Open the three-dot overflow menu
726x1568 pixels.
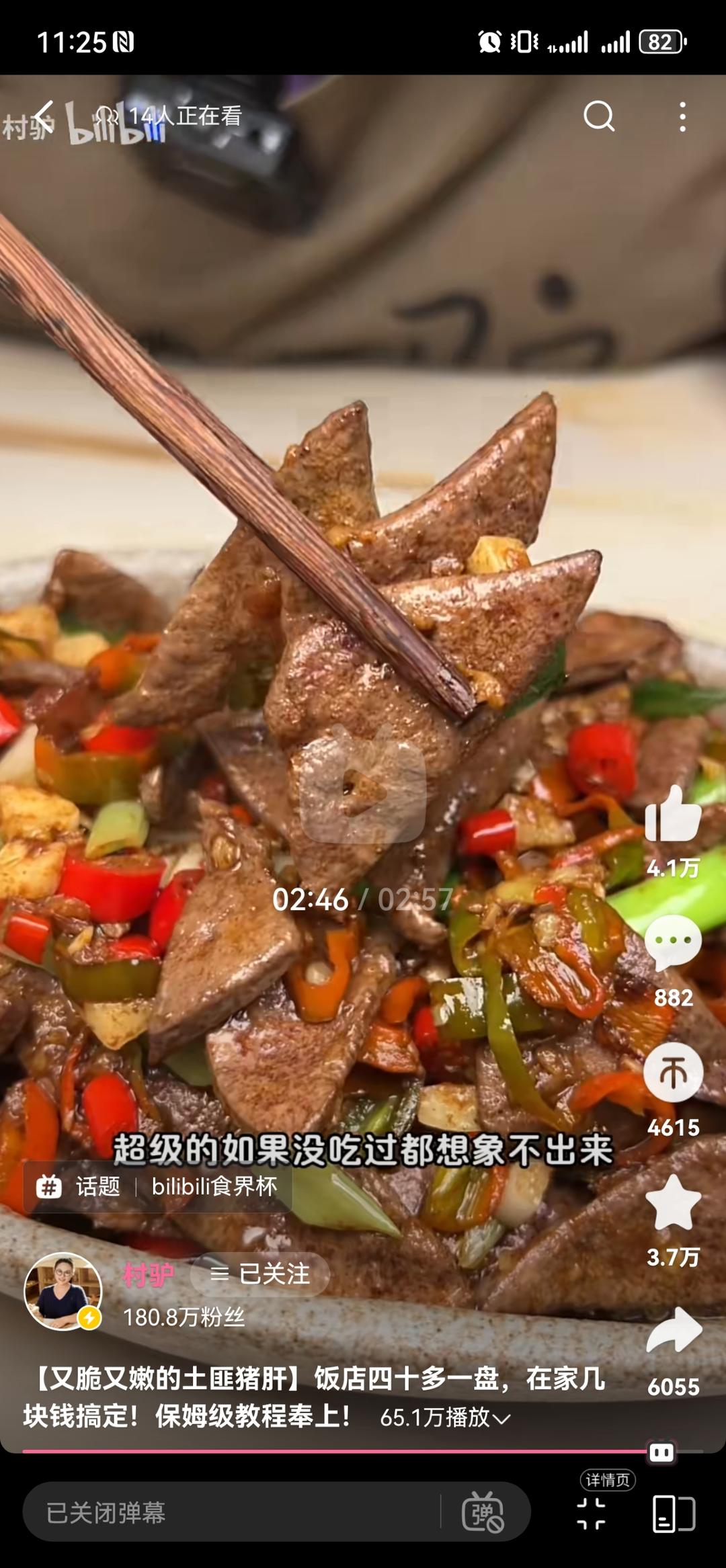pyautogui.click(x=682, y=116)
